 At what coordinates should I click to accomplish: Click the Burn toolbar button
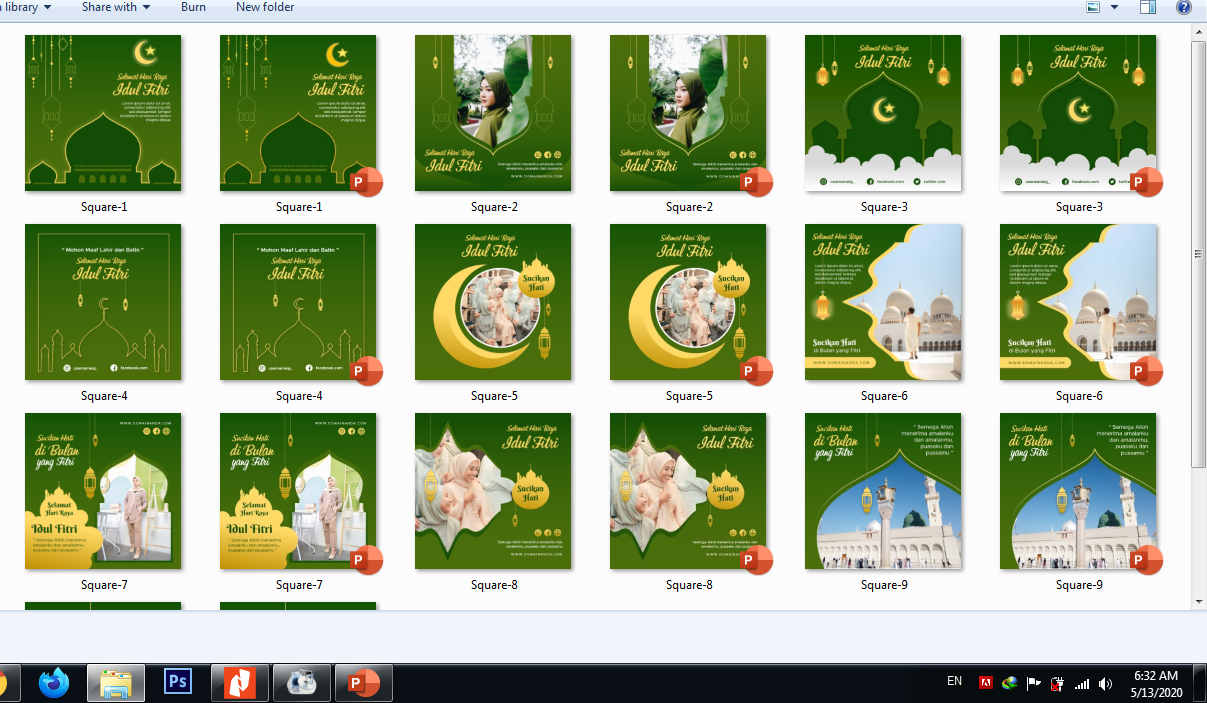pos(193,7)
